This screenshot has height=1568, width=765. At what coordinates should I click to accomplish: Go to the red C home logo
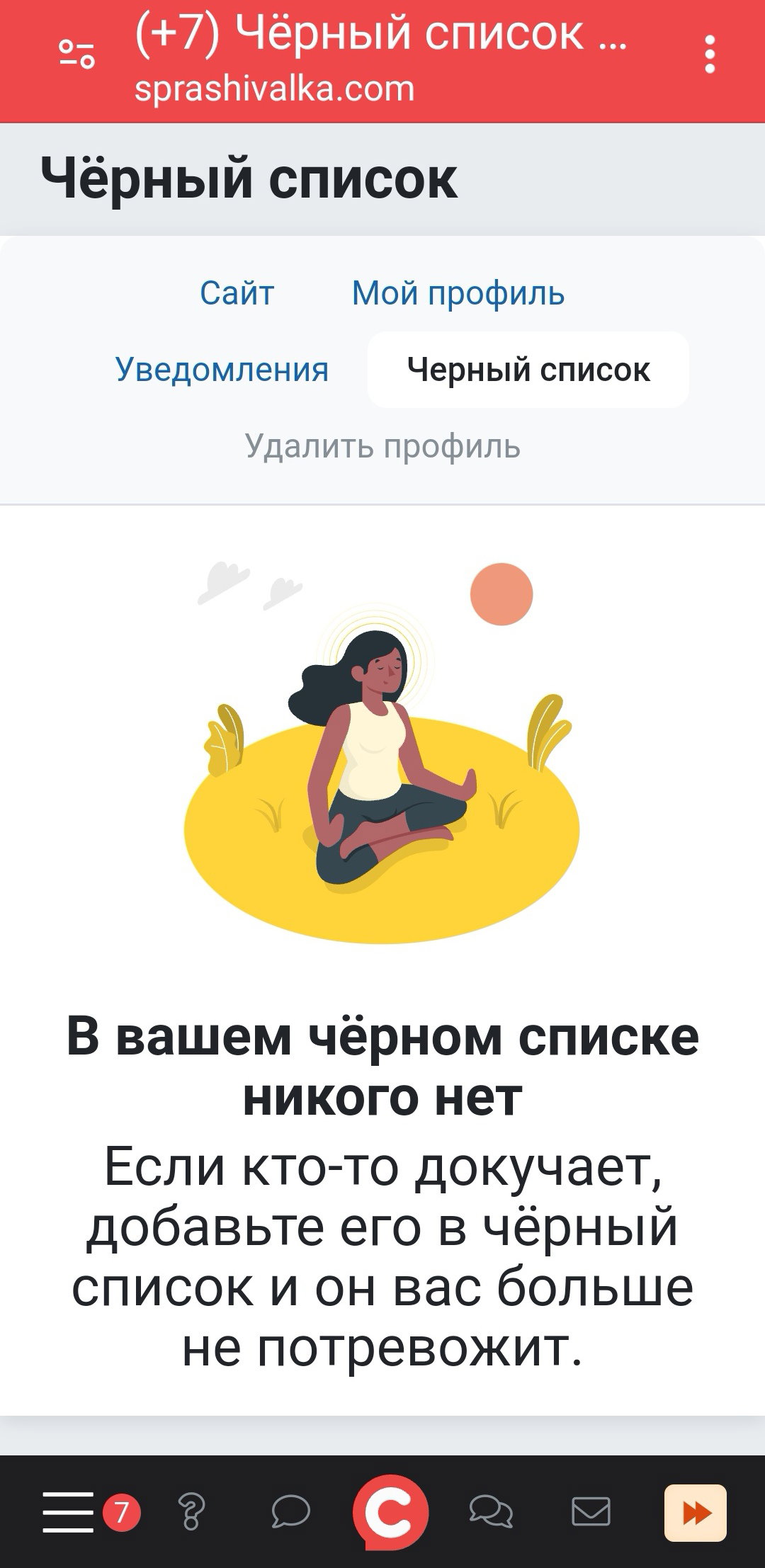390,1511
